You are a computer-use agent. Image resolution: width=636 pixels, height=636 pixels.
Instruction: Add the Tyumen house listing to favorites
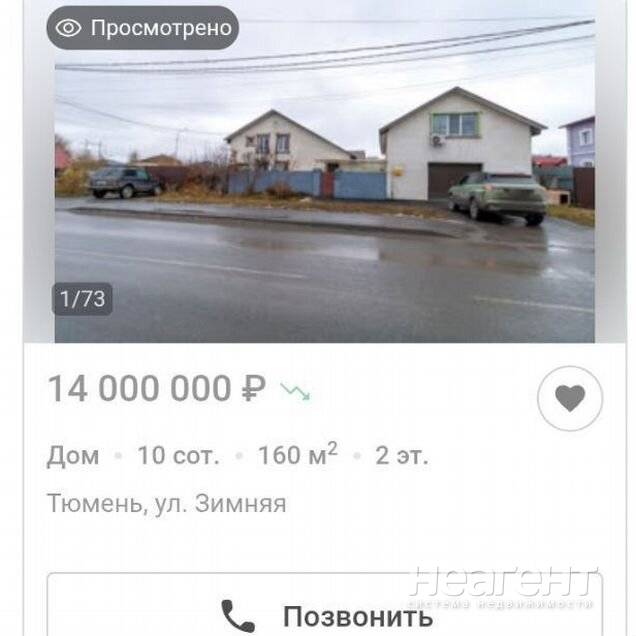point(570,398)
